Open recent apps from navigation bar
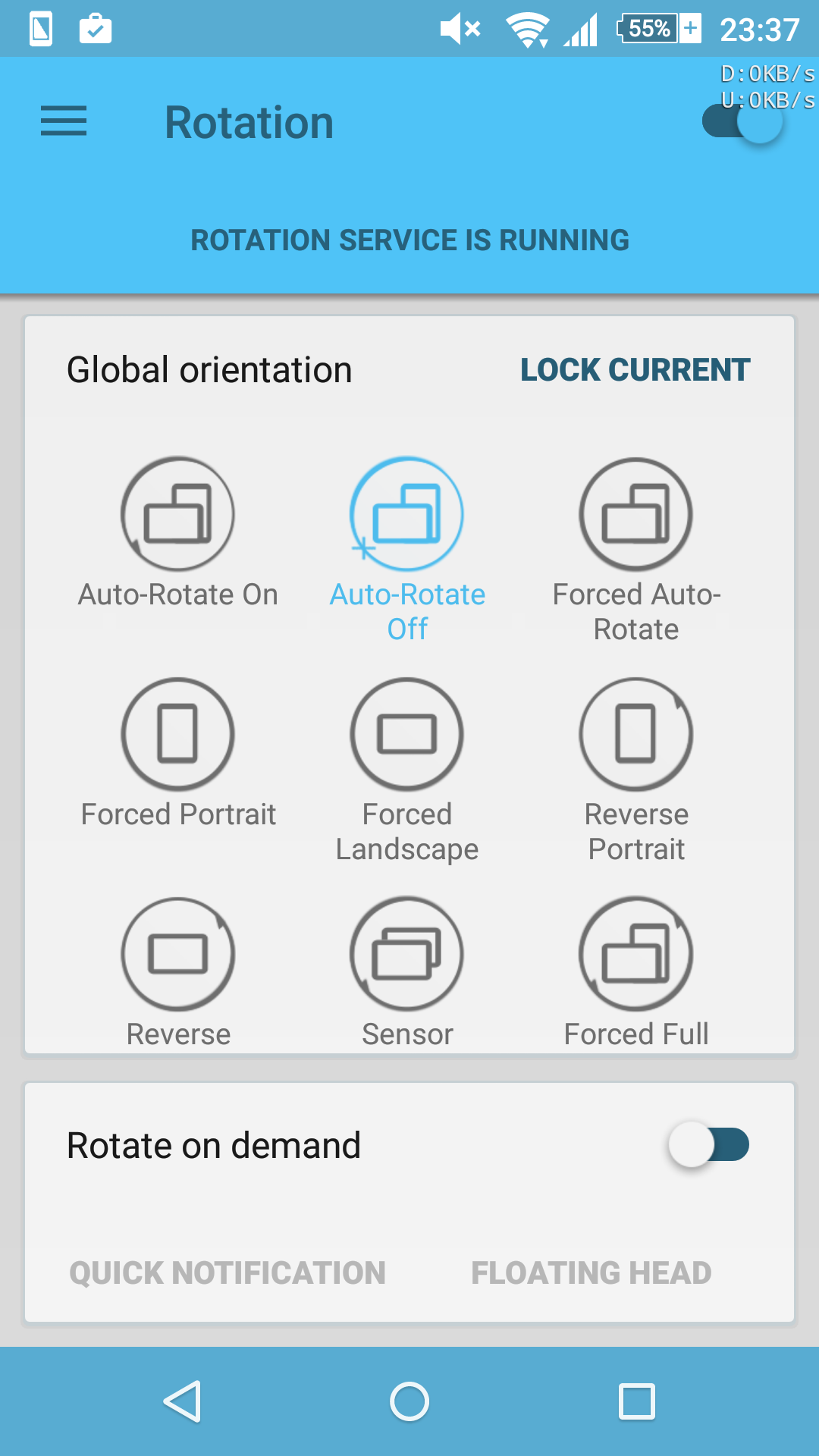The image size is (819, 1456). click(x=637, y=1401)
